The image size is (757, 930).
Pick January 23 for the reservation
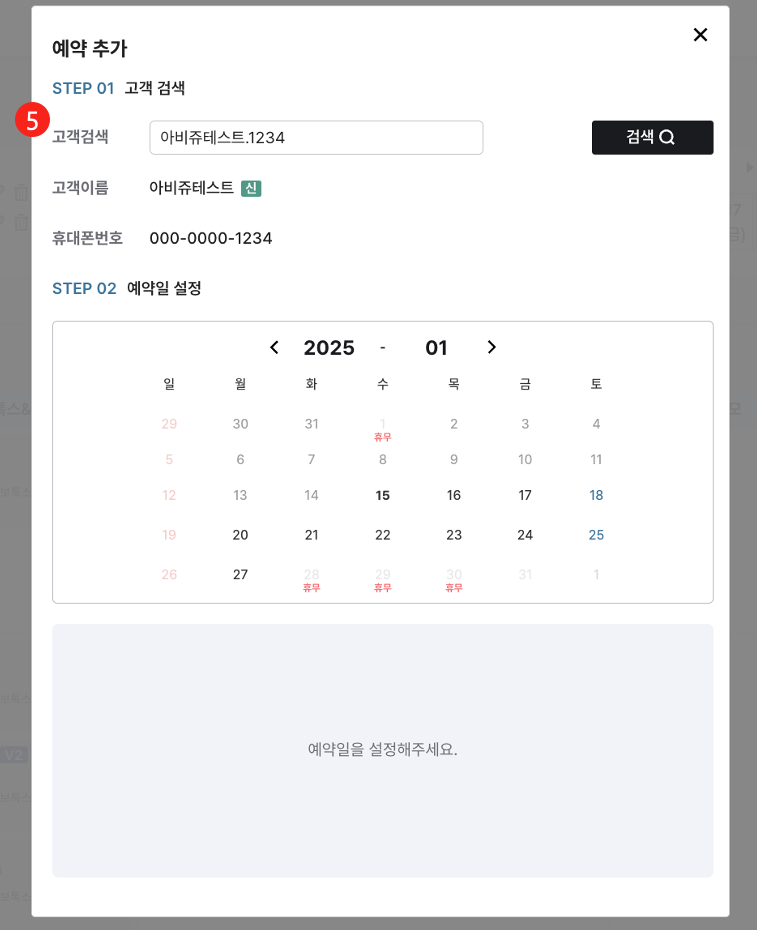pos(454,535)
